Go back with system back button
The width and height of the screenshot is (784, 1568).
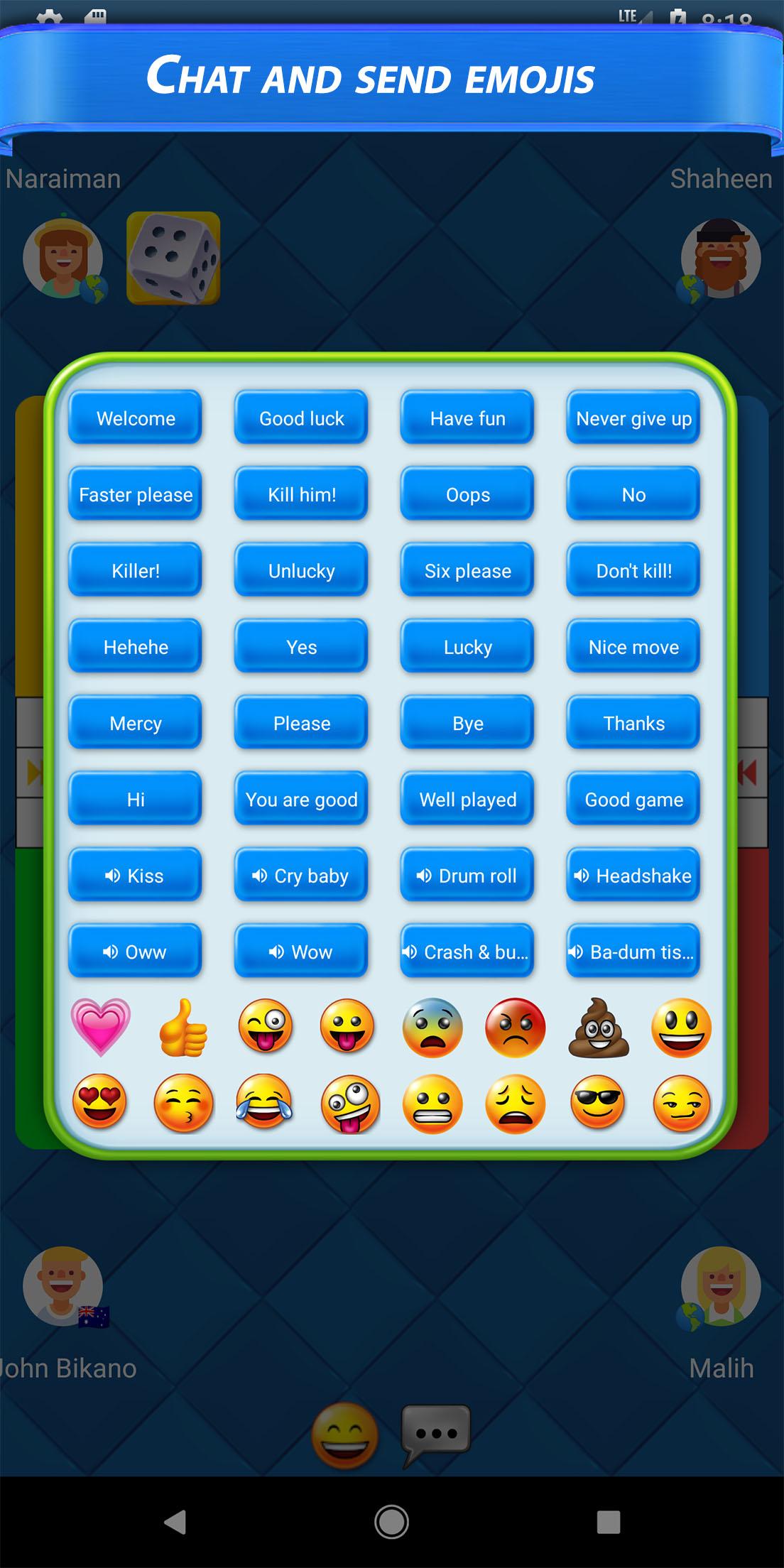[175, 1522]
